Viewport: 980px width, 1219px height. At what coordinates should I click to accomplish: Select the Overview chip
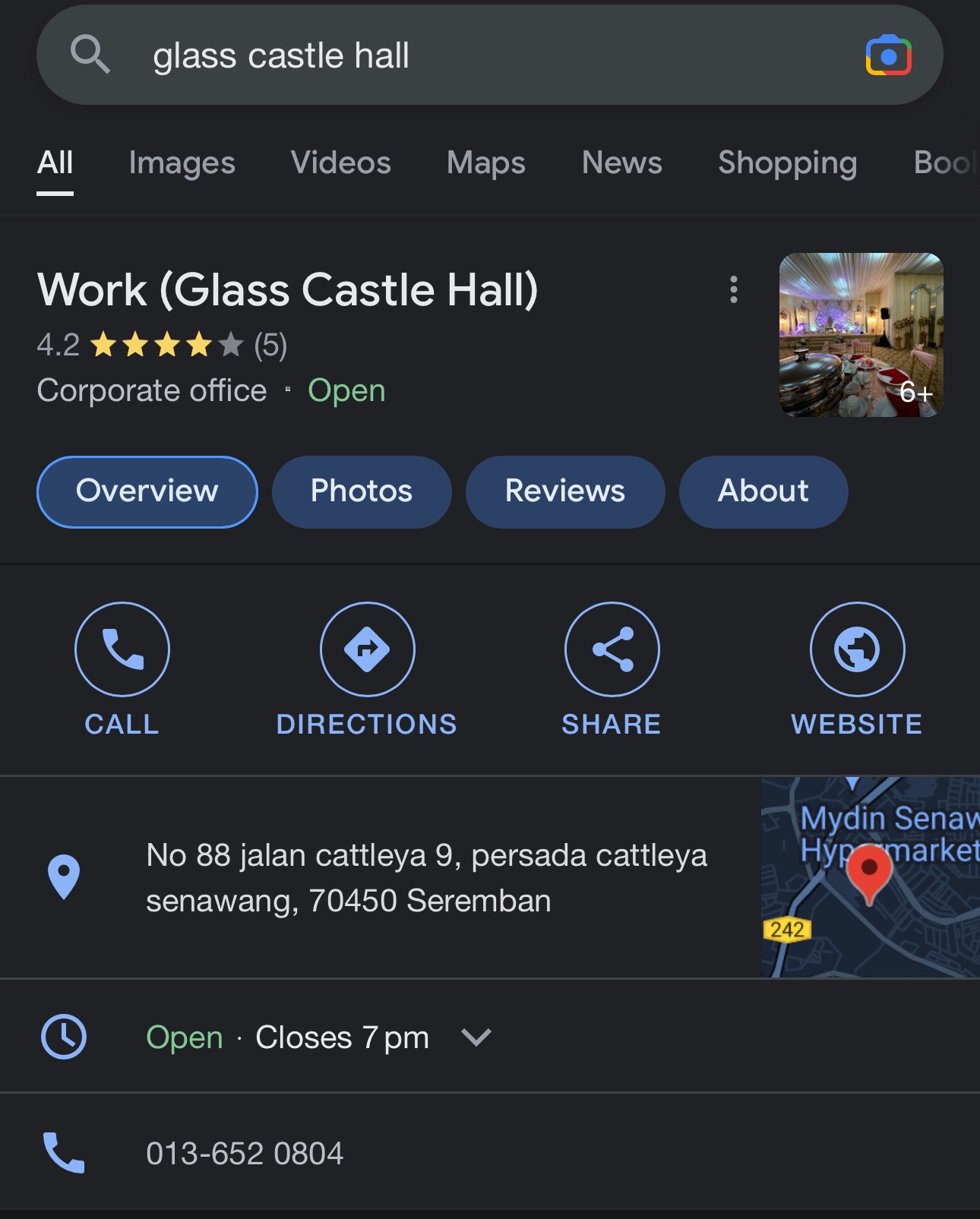click(147, 491)
